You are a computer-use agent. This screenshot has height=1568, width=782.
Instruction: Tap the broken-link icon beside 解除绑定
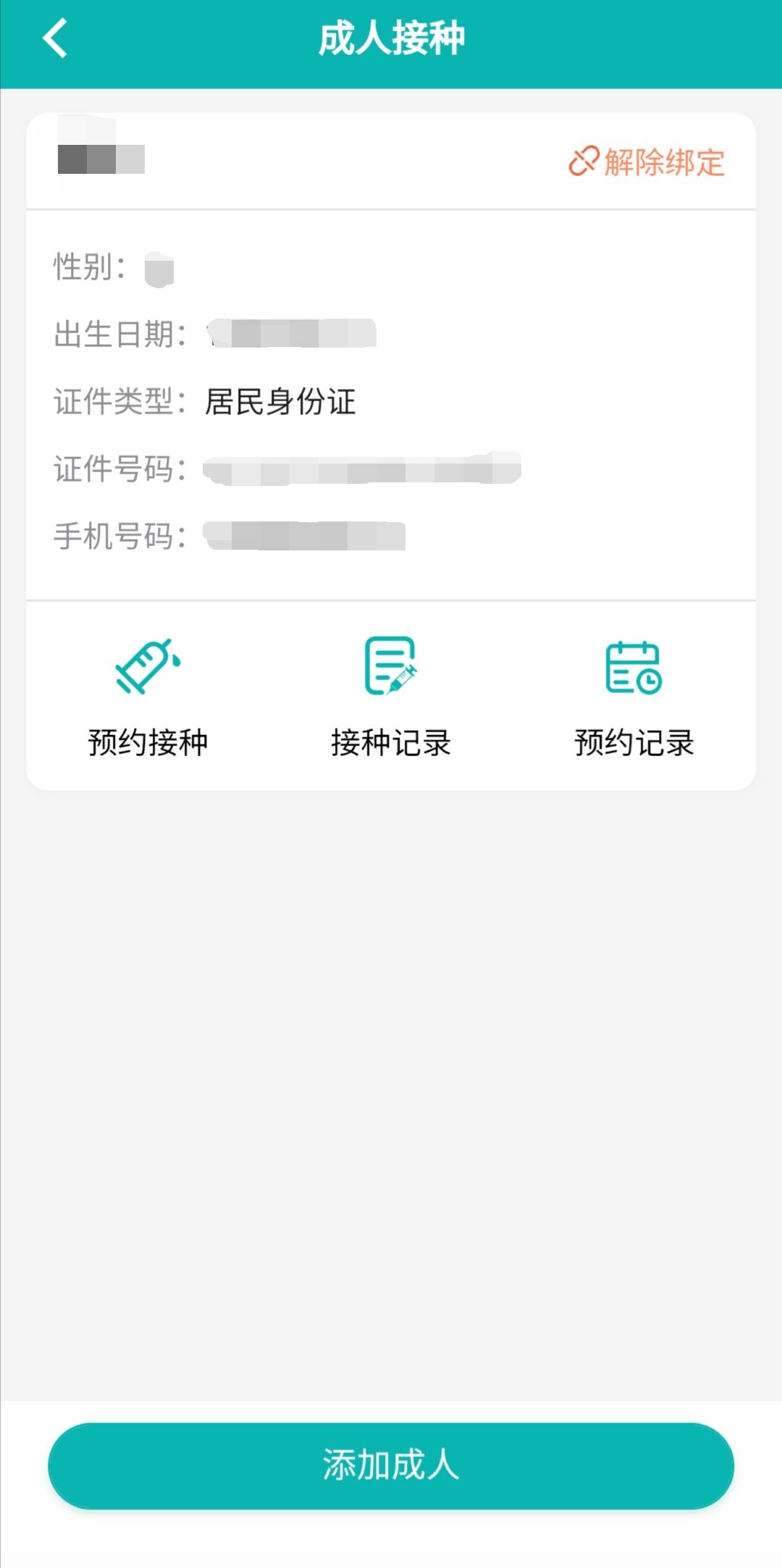(583, 161)
